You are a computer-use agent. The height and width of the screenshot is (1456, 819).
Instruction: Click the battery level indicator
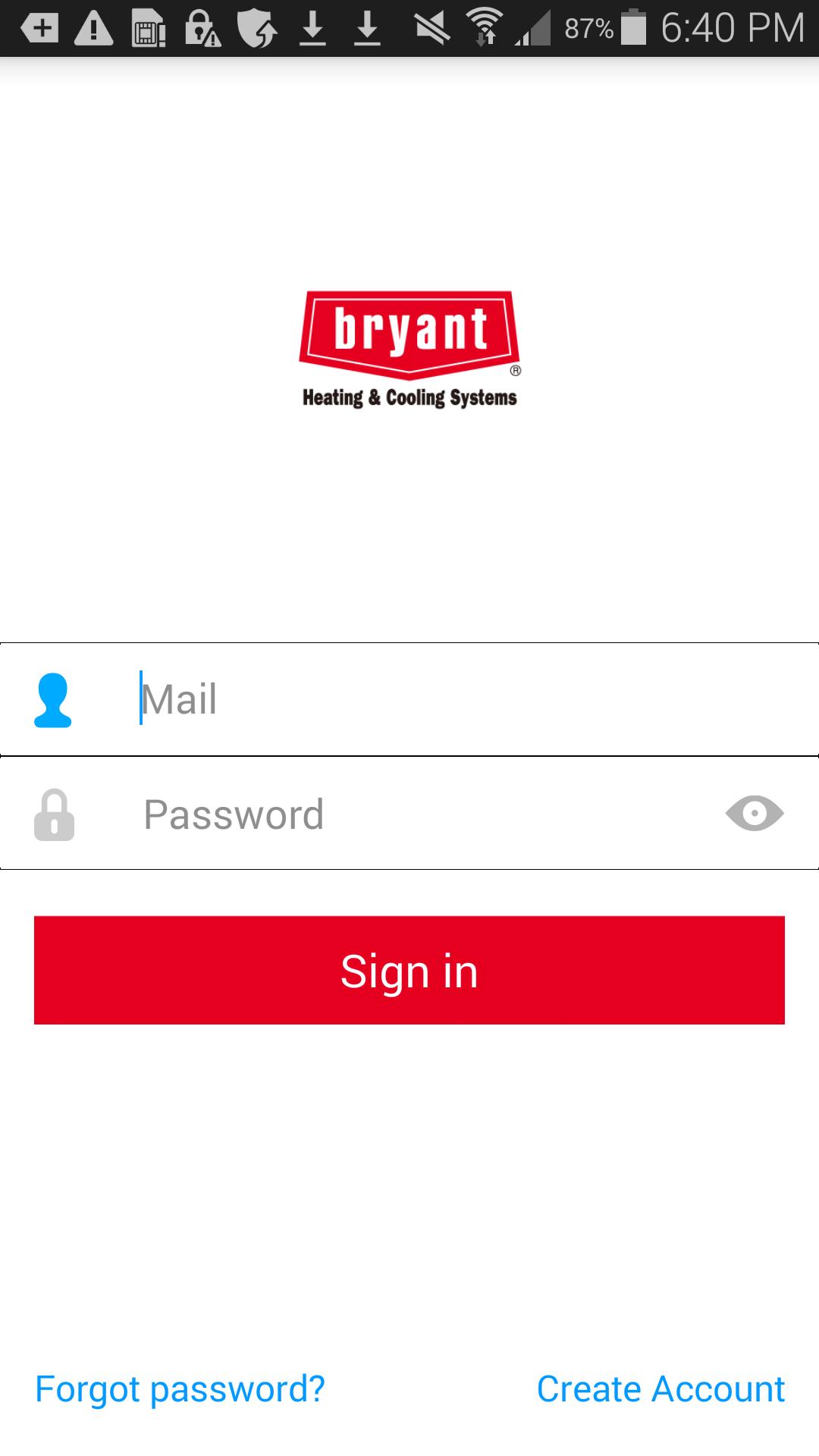tap(634, 30)
